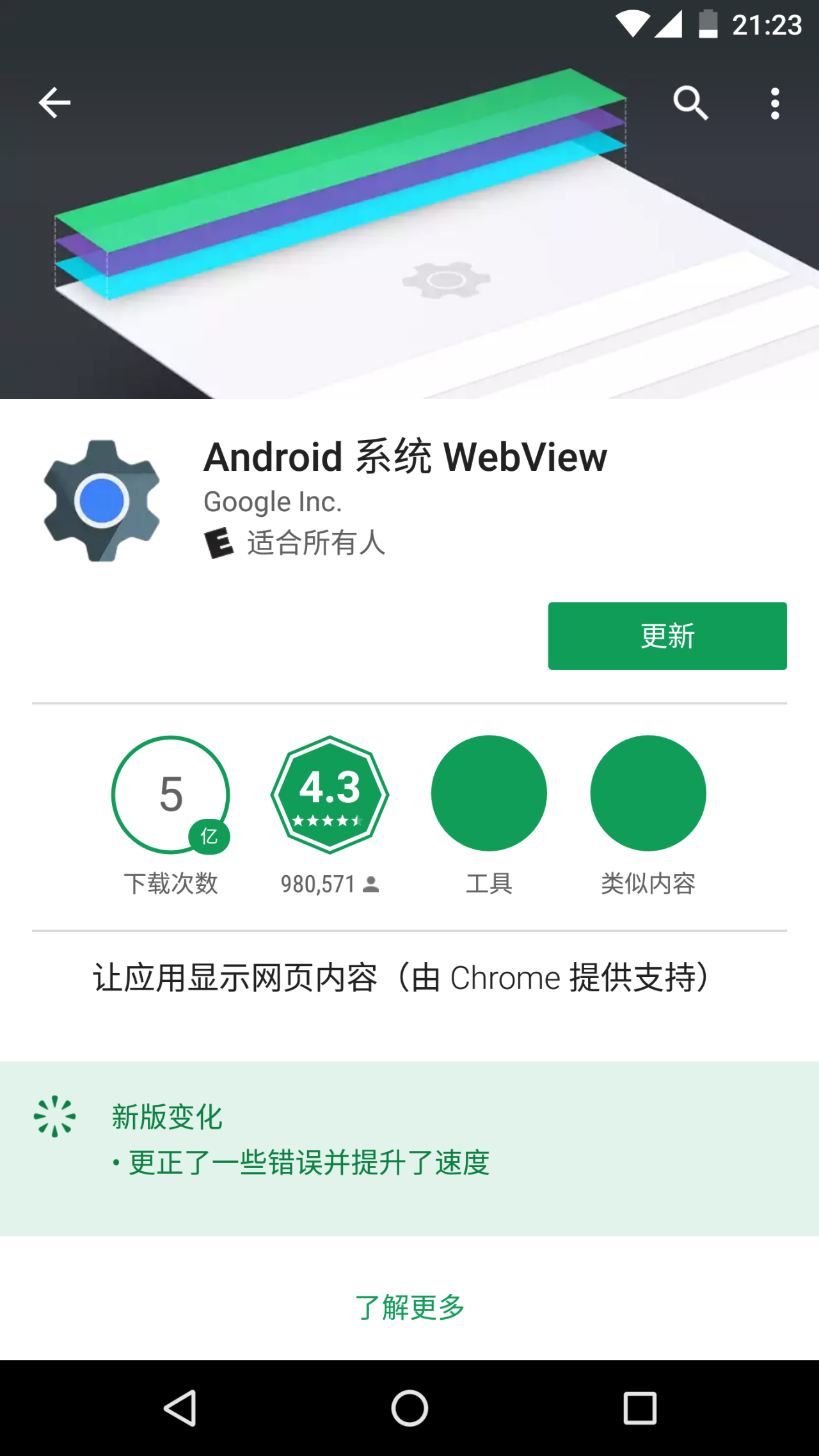
Task: Open the search icon
Action: (x=690, y=103)
